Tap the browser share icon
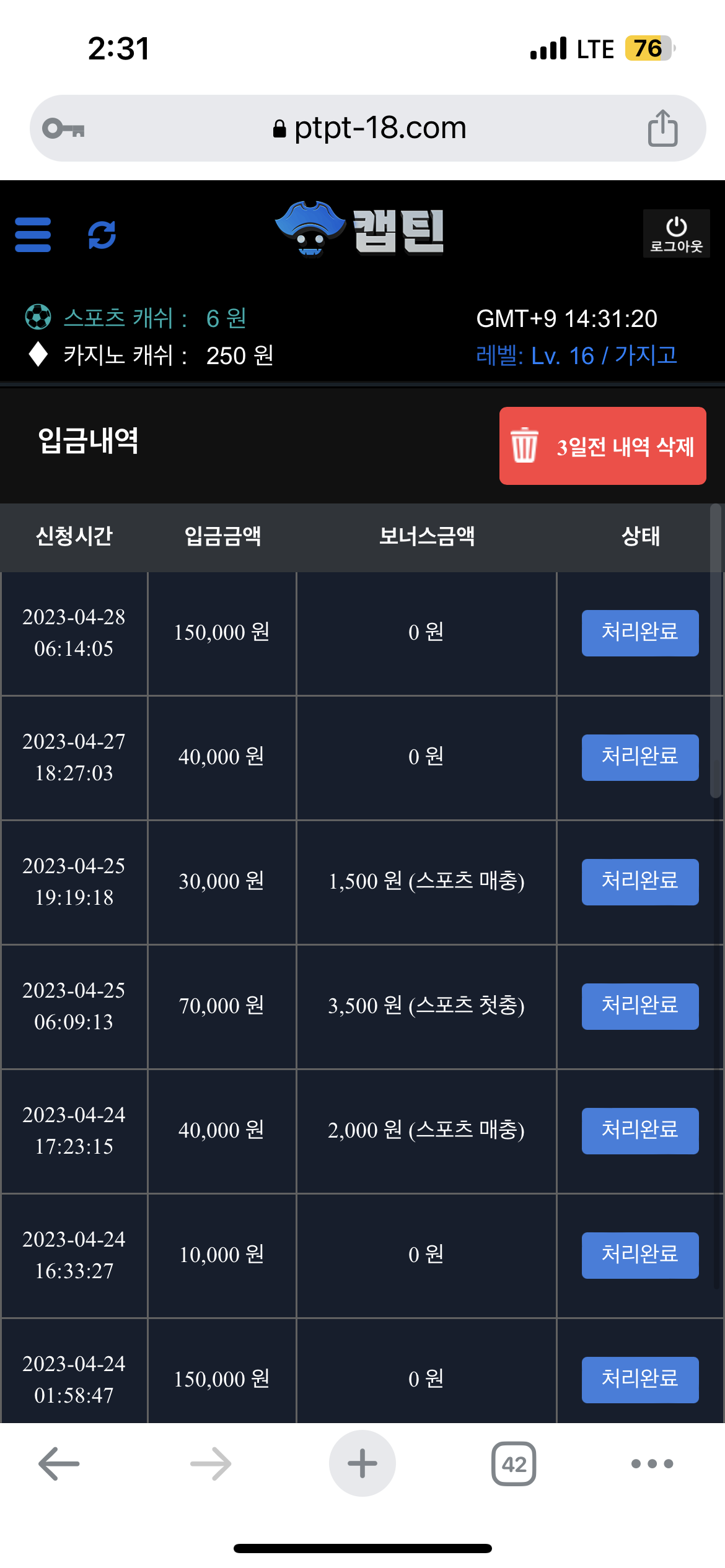 662,128
